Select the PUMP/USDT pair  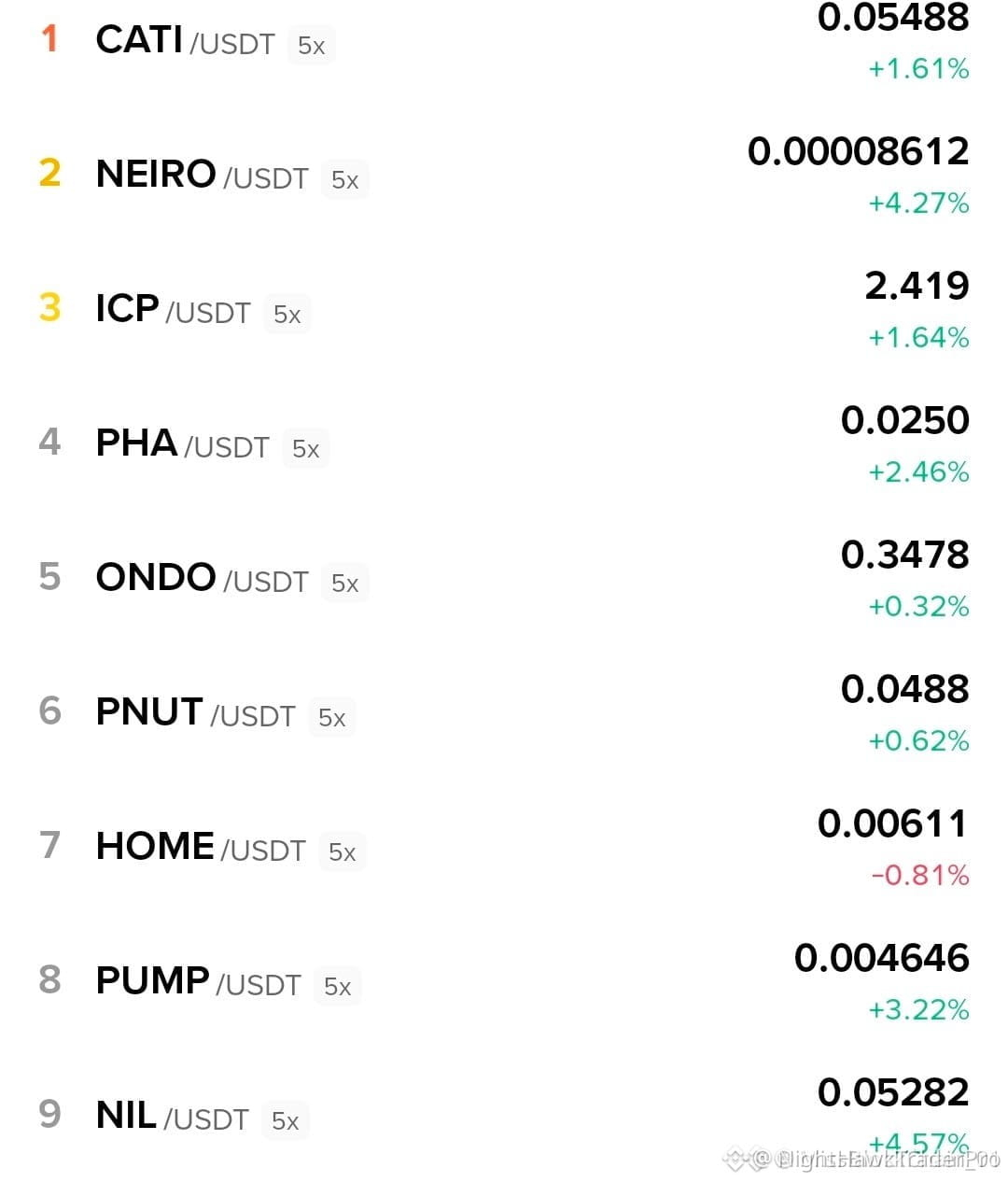pyautogui.click(x=504, y=982)
